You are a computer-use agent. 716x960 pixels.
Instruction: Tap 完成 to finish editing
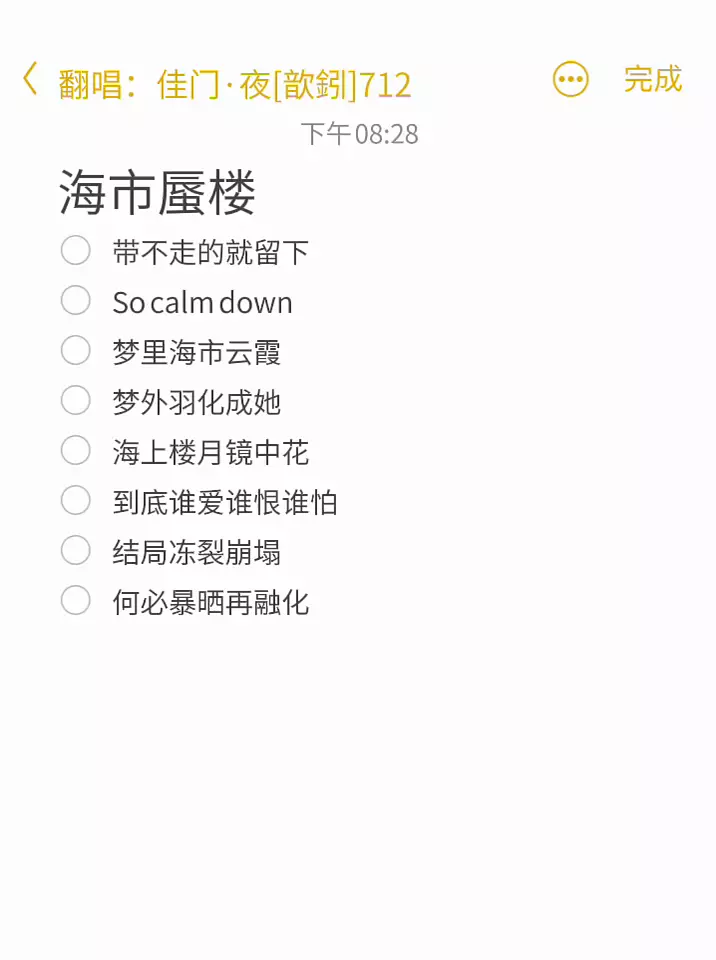click(653, 80)
